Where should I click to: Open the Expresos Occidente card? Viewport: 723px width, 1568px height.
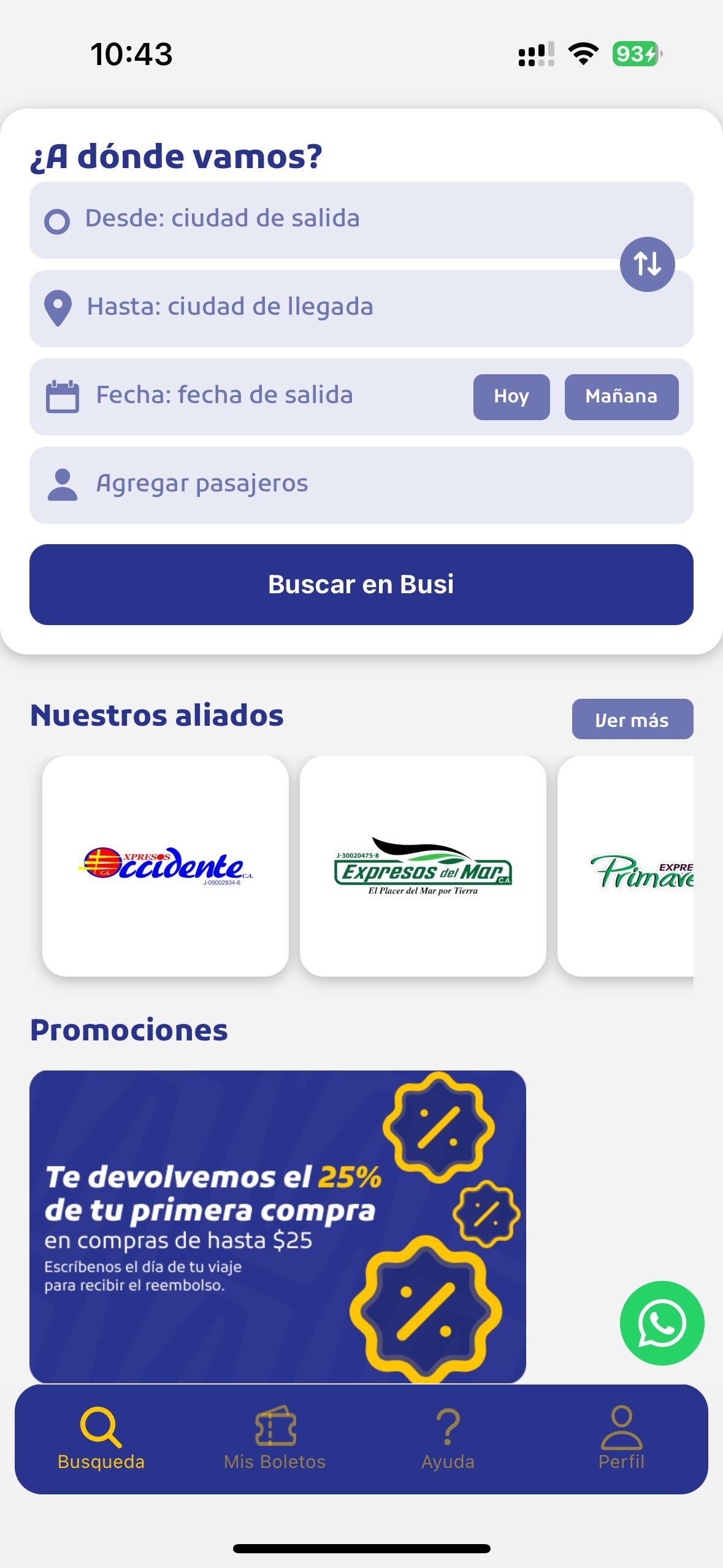click(x=166, y=866)
